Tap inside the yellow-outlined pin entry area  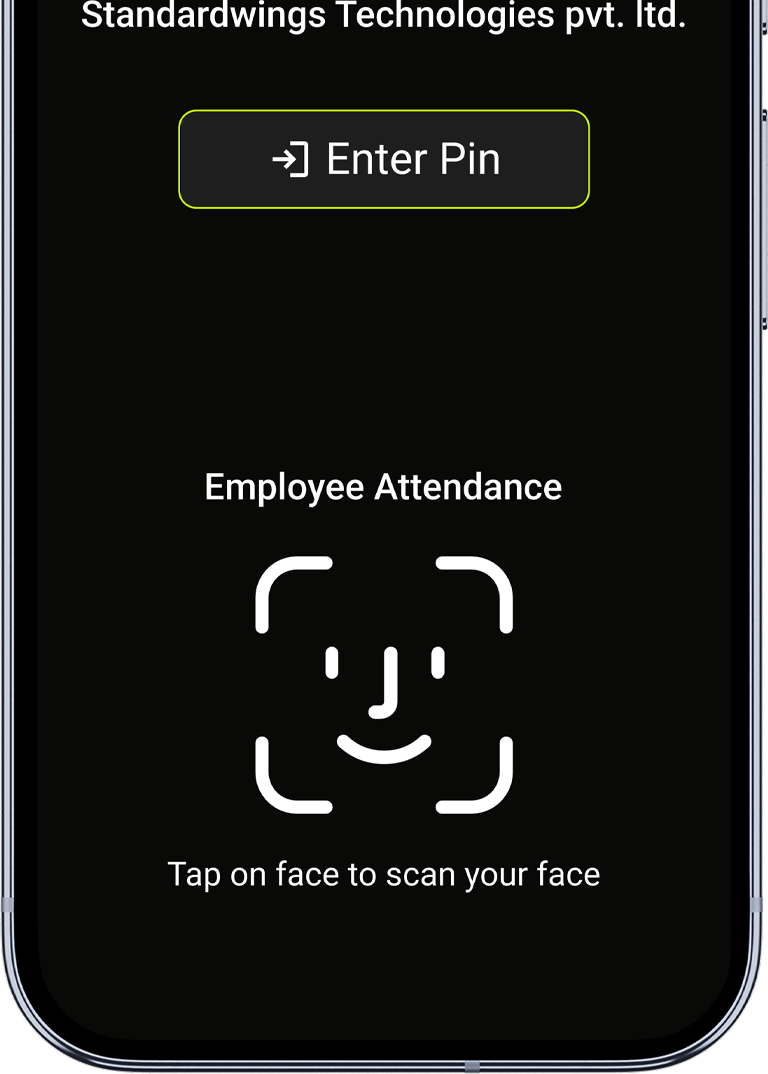click(384, 159)
